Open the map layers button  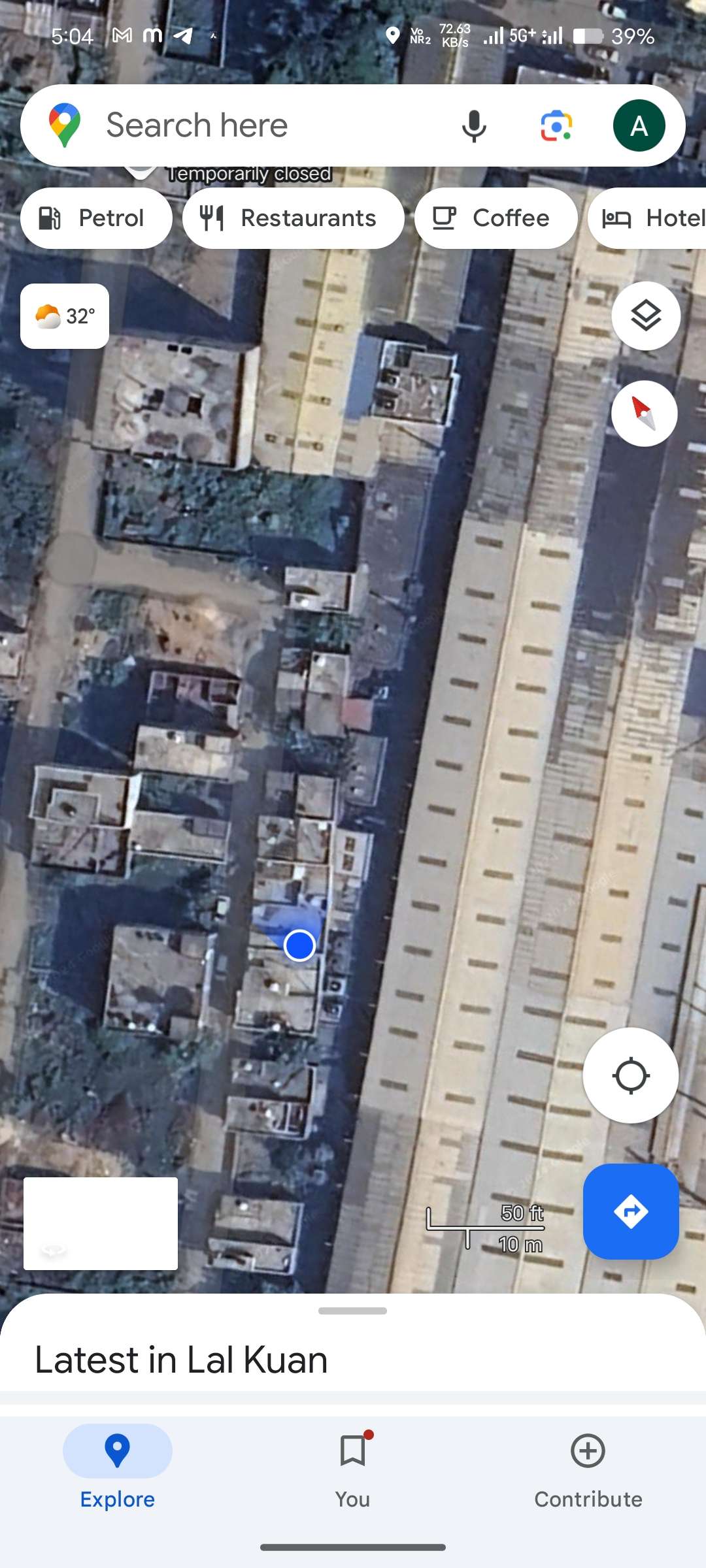click(646, 316)
